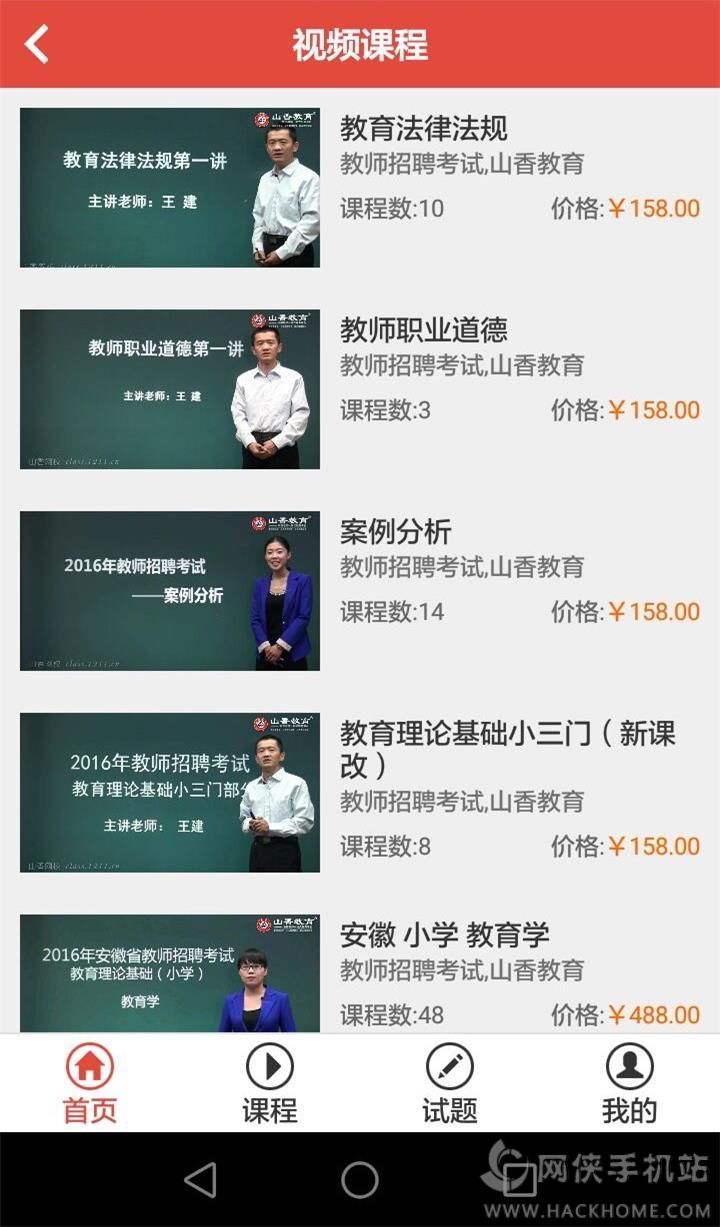Switch to the 首页 tab
The height and width of the screenshot is (1227, 720).
point(90,1084)
